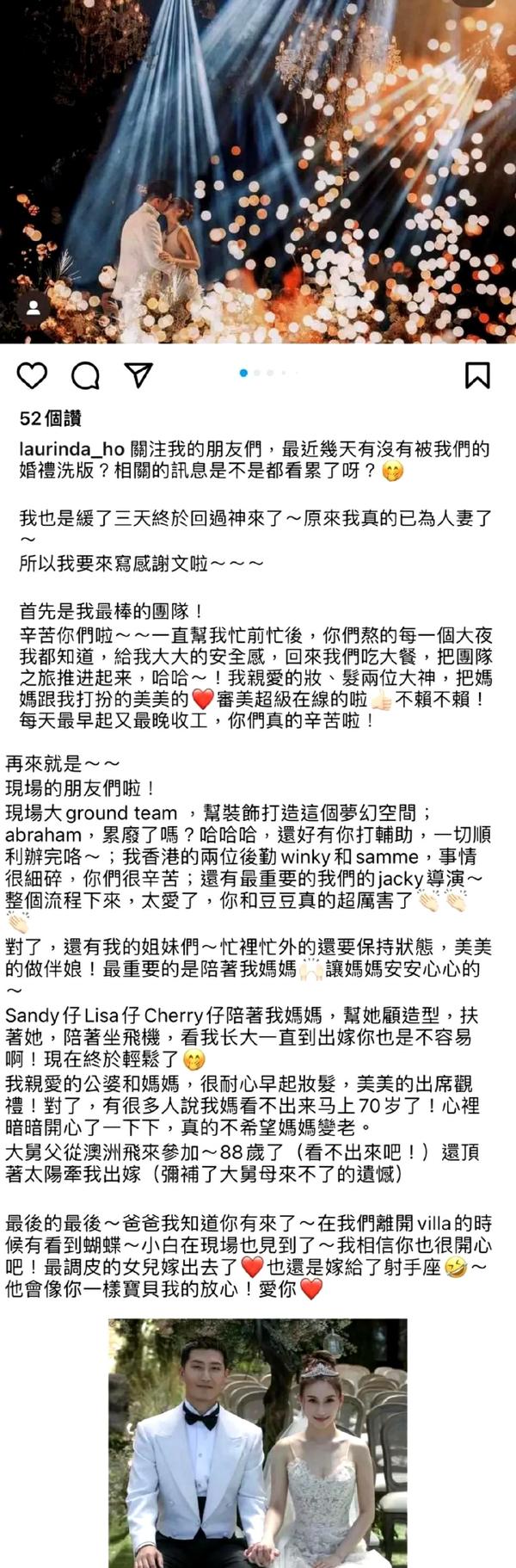The height and width of the screenshot is (1568, 516).
Task: Like laurinda_ho's wedding post
Action: coord(33,375)
